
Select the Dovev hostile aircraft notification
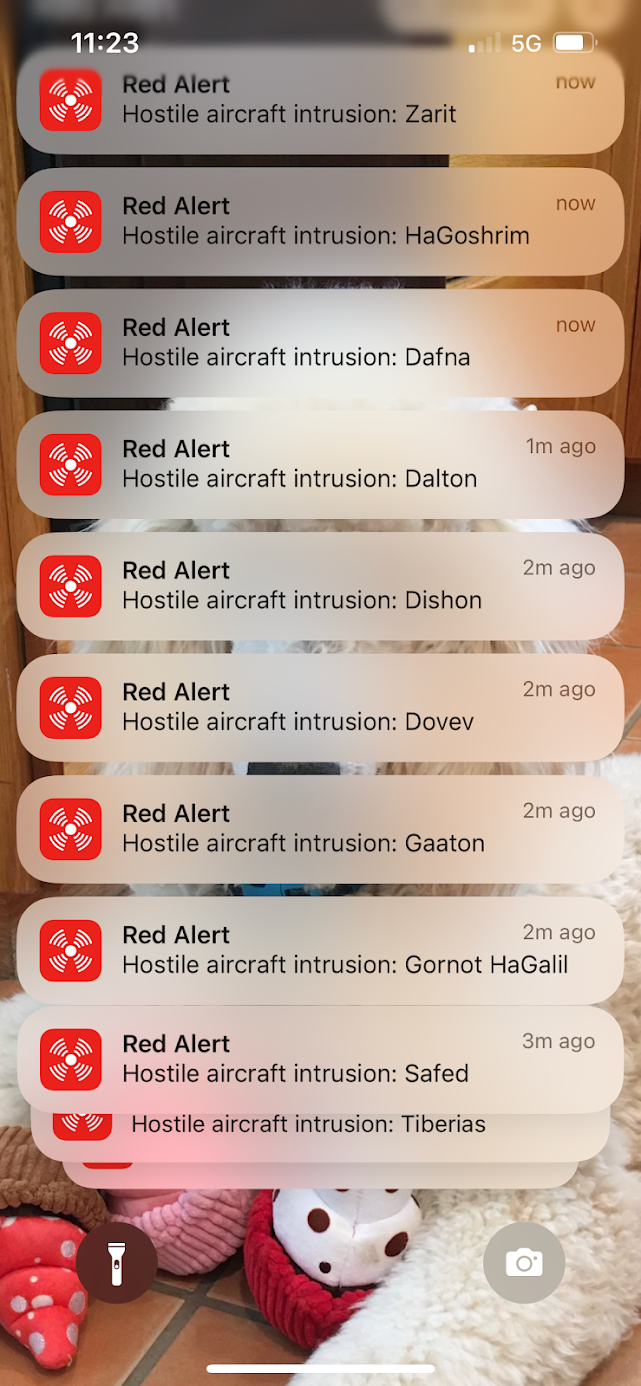320,707
